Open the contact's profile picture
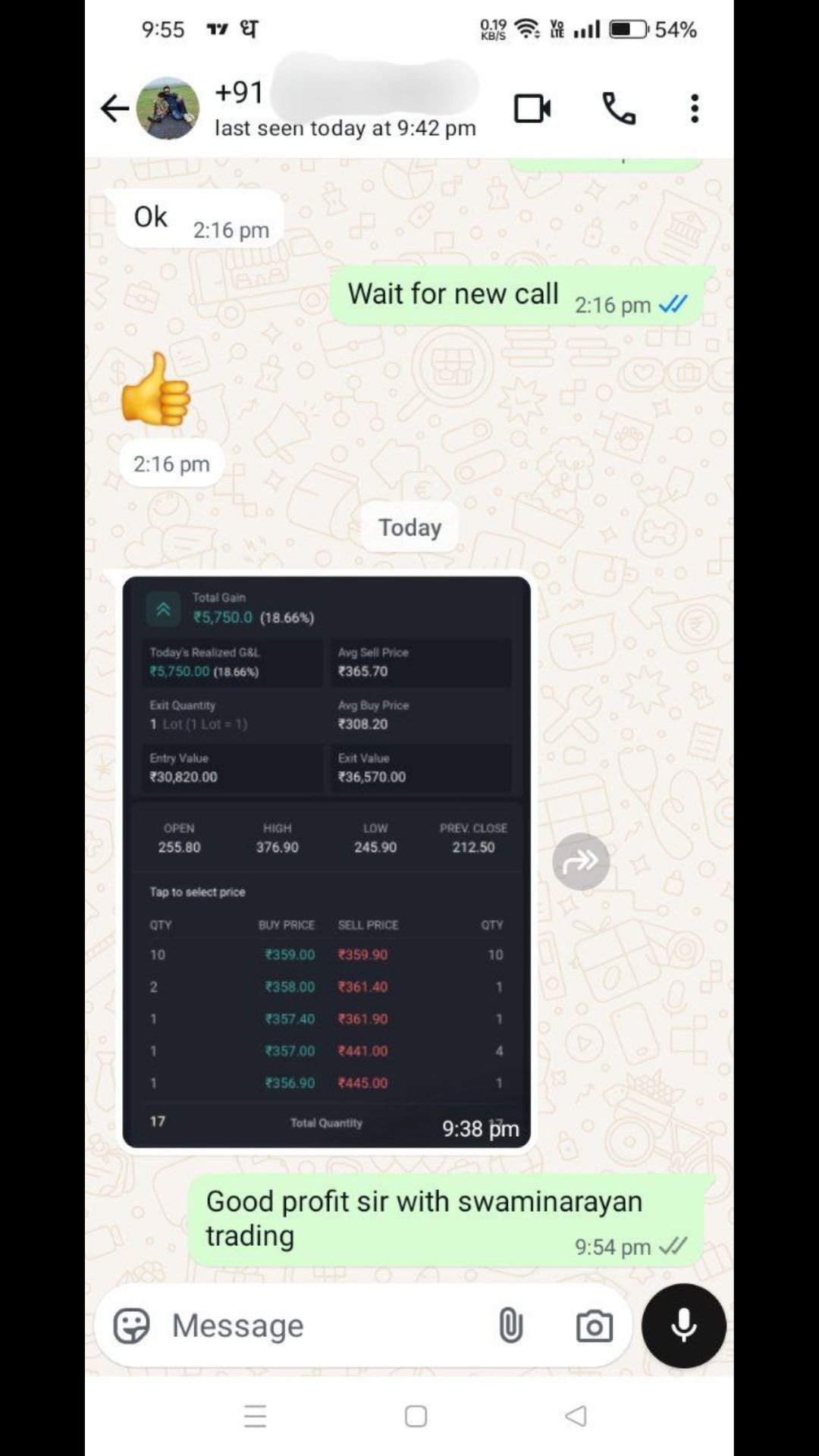819x1456 pixels. point(168,108)
